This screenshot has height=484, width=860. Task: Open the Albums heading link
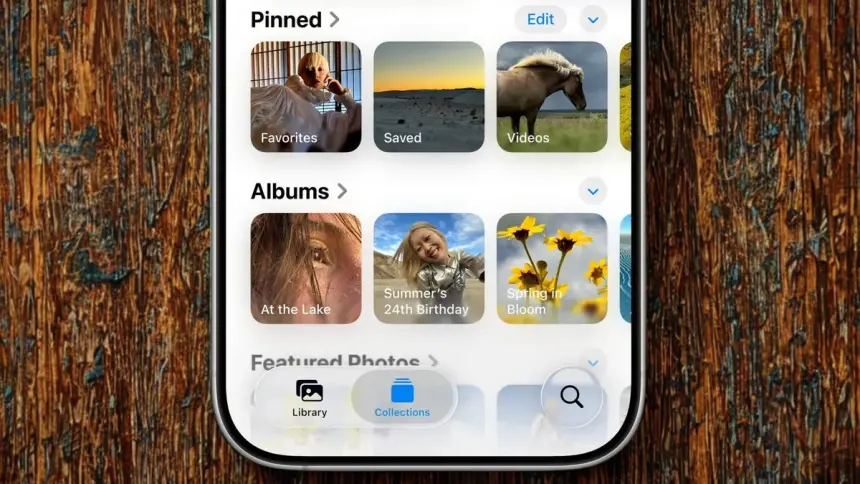tap(299, 191)
